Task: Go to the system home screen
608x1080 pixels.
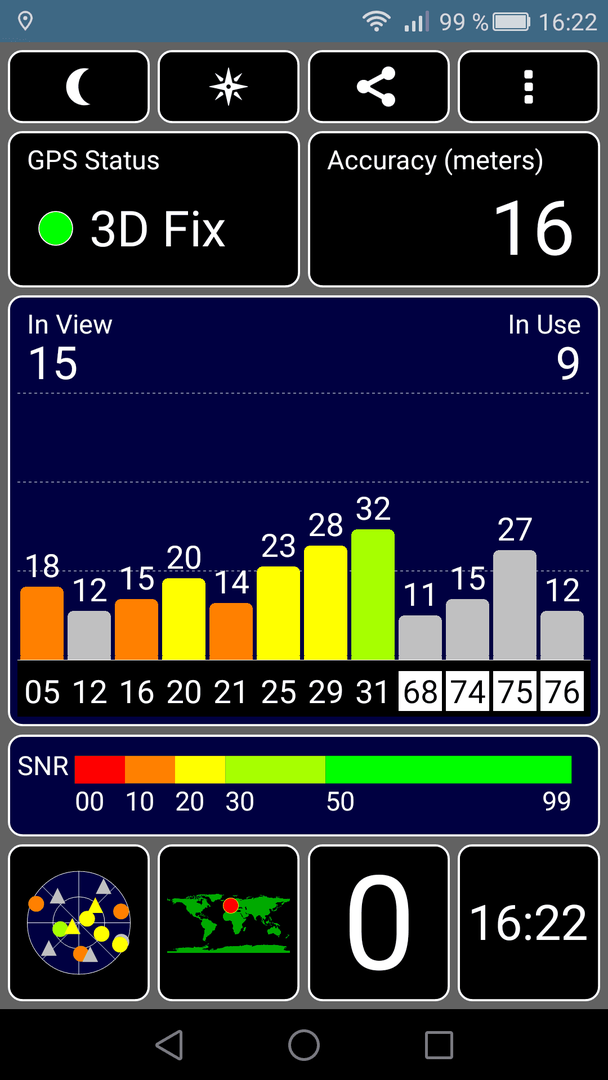Action: click(x=304, y=1044)
